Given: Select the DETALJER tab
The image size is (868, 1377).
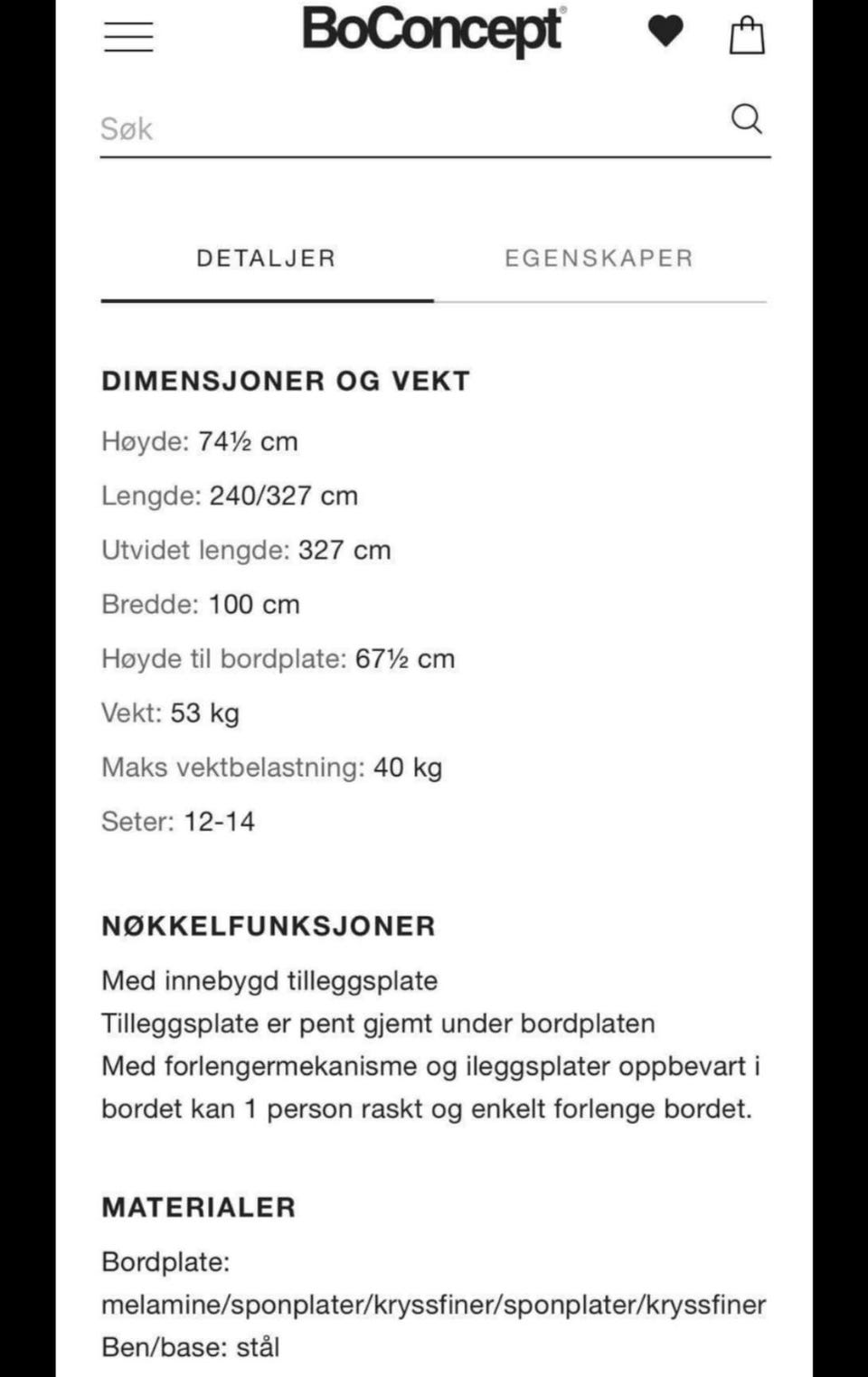Looking at the screenshot, I should tap(266, 258).
